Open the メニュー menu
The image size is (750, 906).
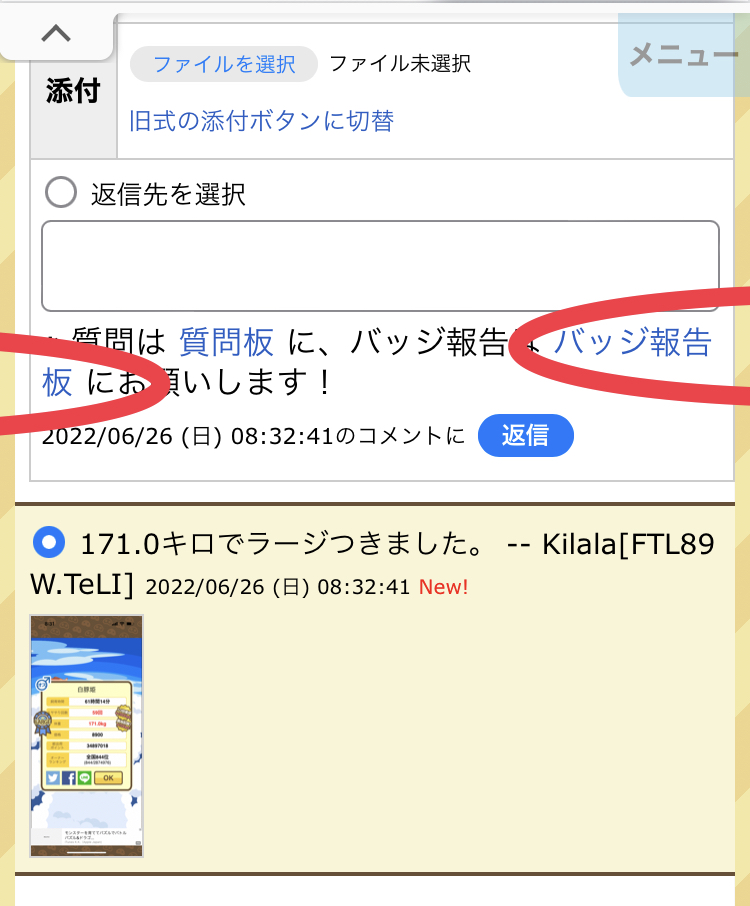(x=684, y=56)
